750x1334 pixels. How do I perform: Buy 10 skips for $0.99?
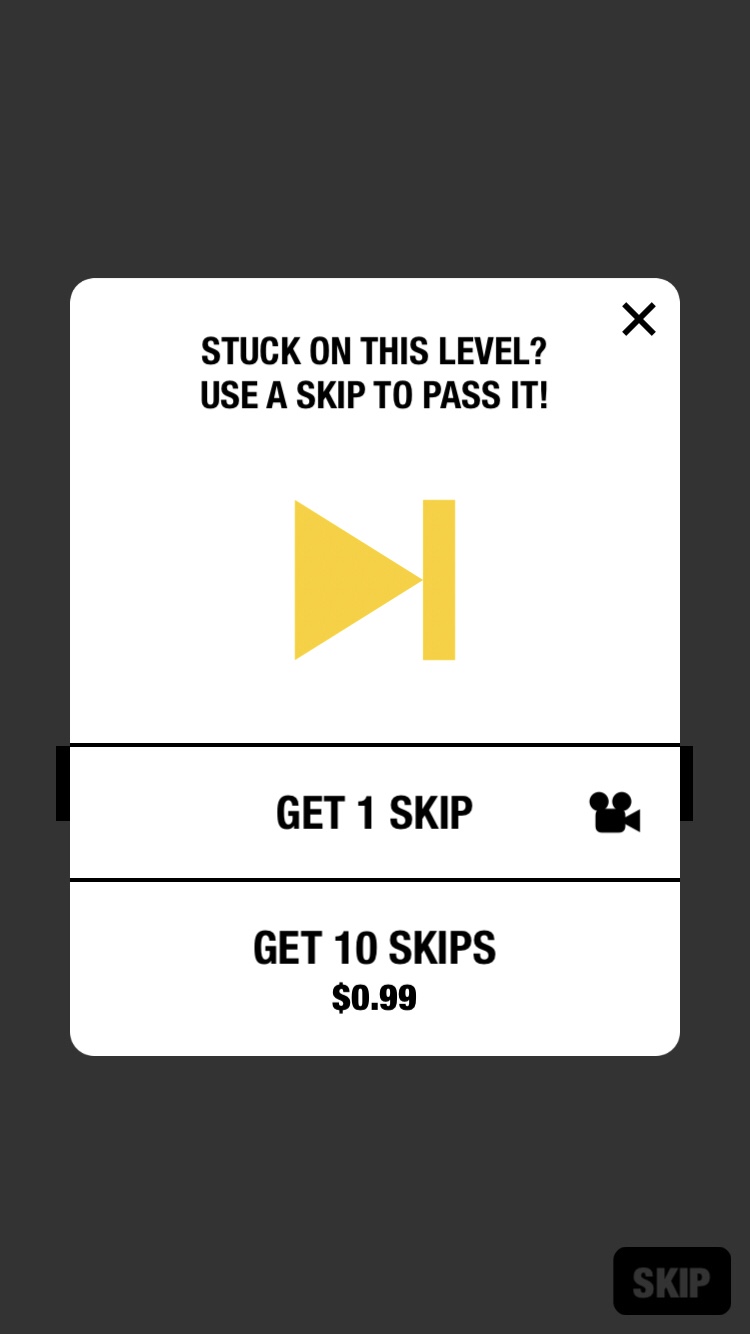pos(375,968)
